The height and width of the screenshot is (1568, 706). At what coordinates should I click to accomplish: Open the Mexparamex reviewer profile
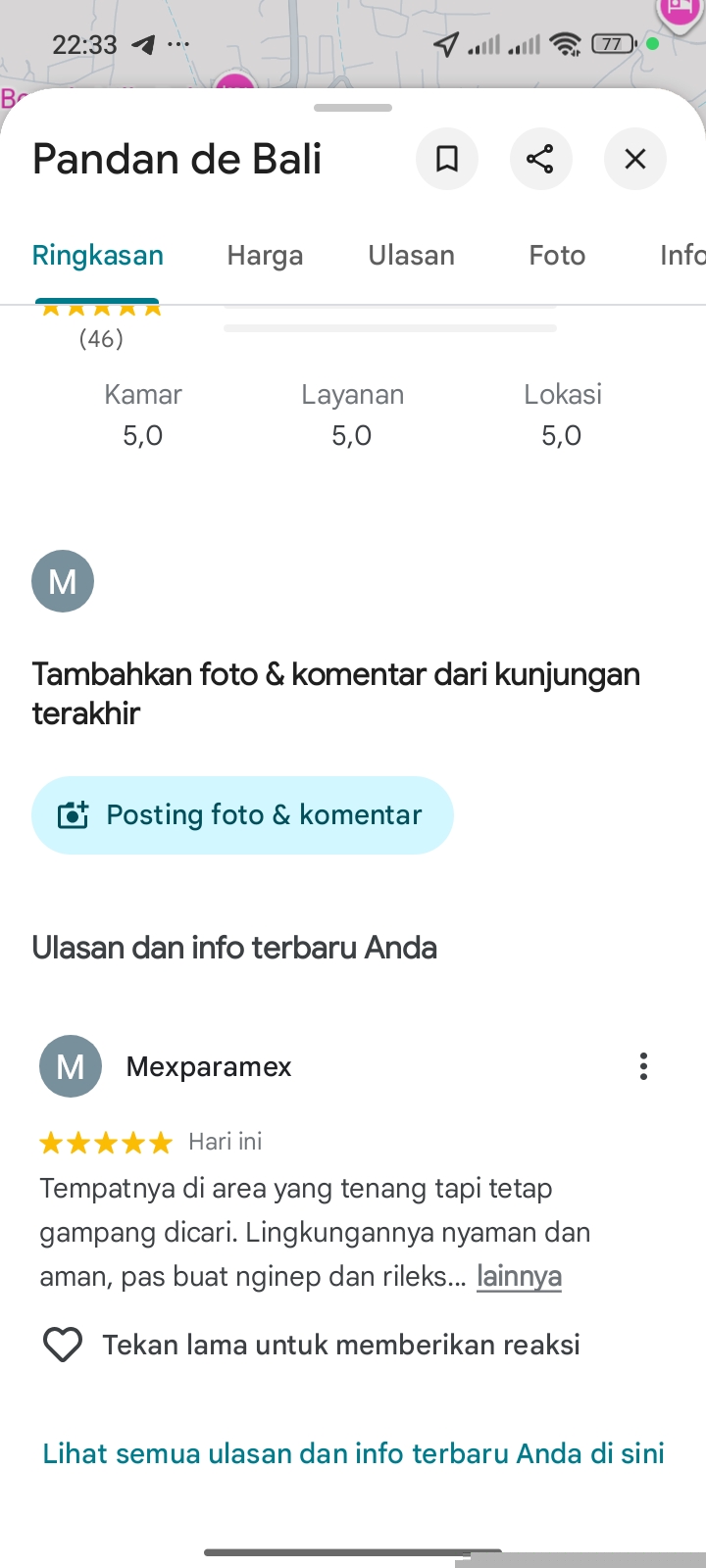pos(208,1066)
